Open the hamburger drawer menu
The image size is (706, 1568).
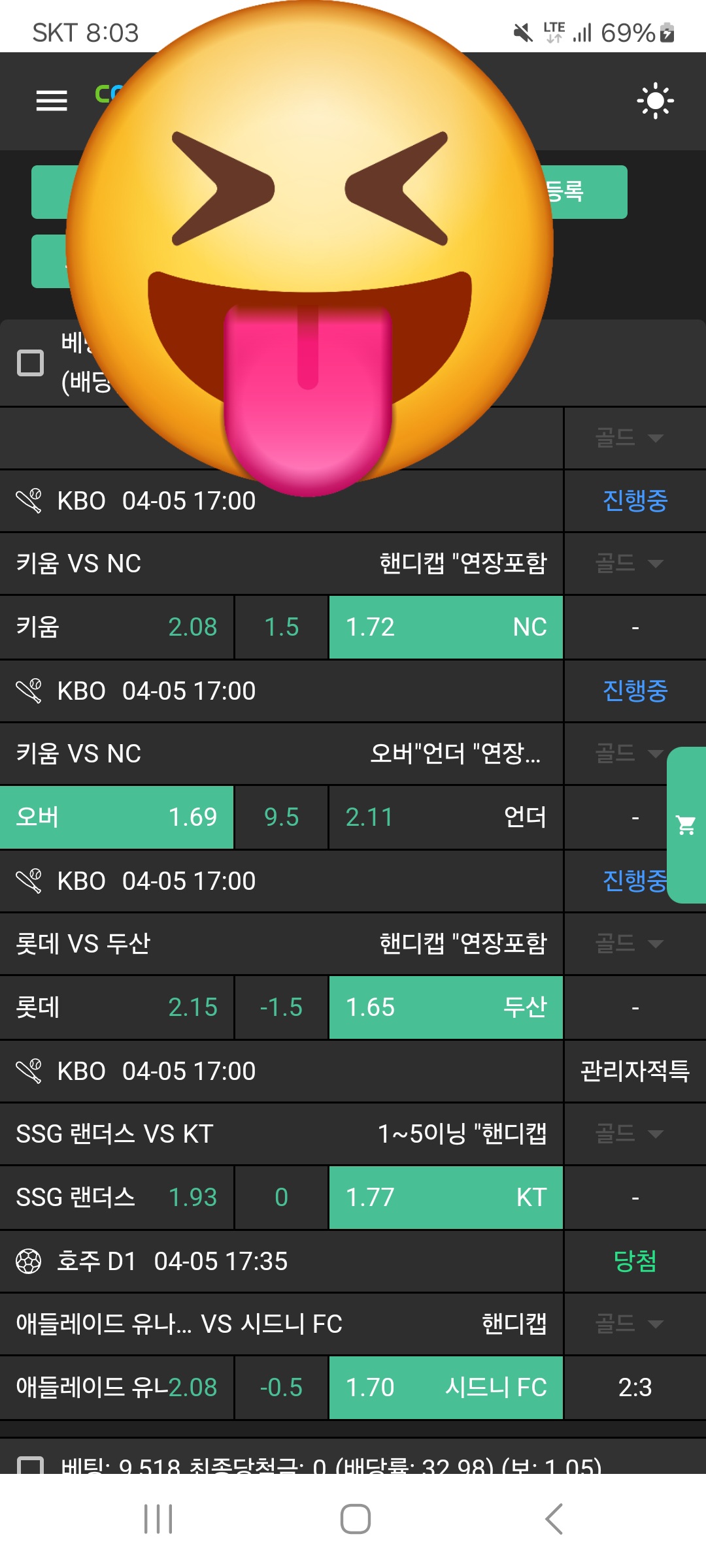click(x=52, y=101)
